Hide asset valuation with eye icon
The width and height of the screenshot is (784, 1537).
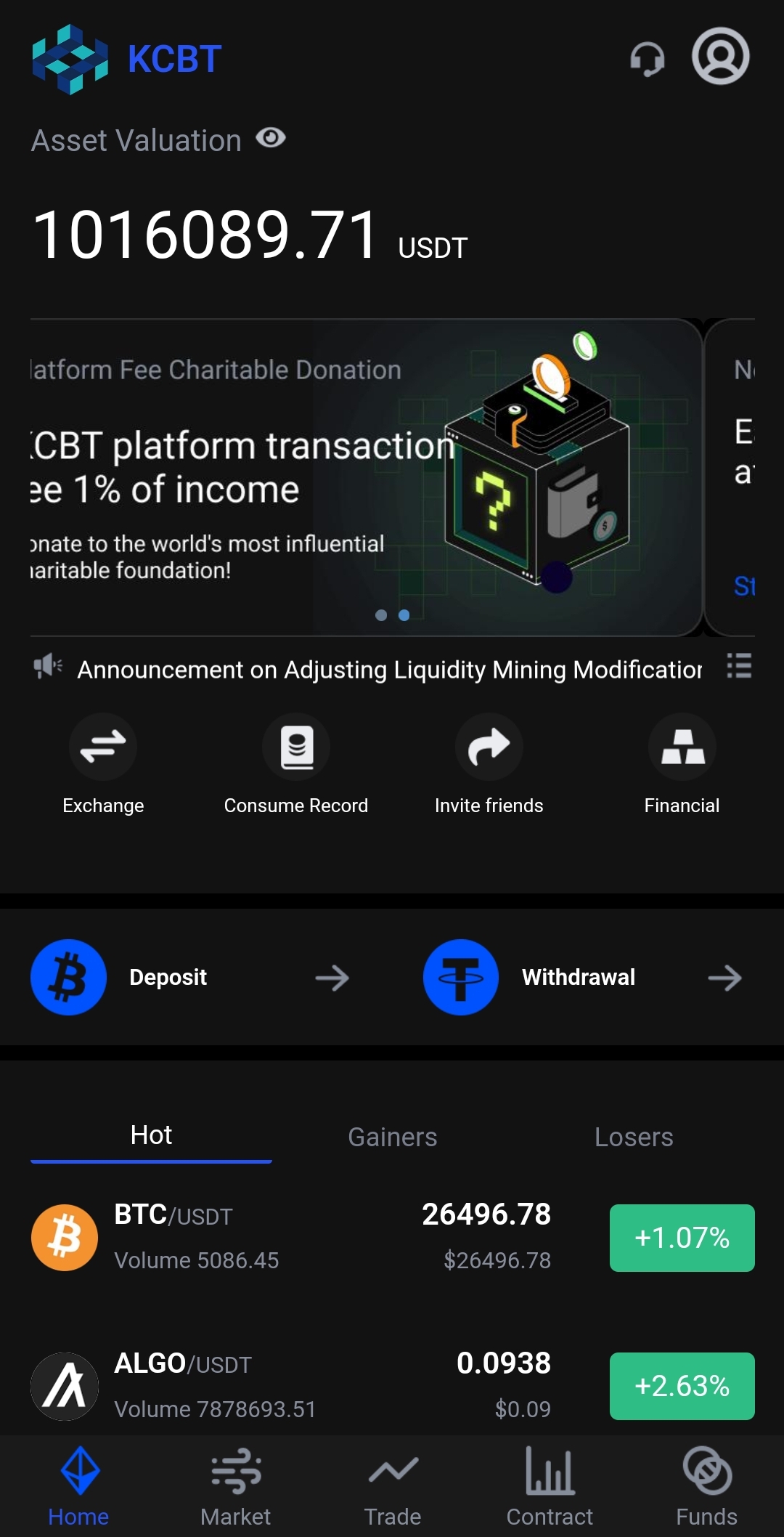coord(271,138)
